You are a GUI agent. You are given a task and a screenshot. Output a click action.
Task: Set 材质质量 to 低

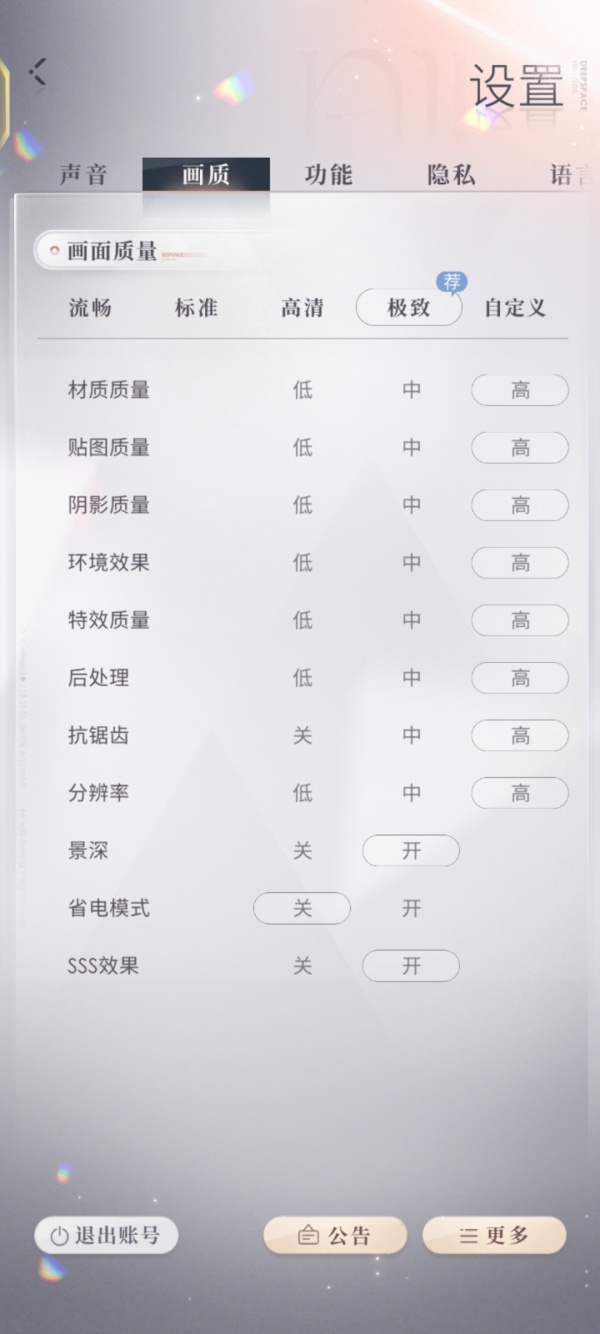303,390
